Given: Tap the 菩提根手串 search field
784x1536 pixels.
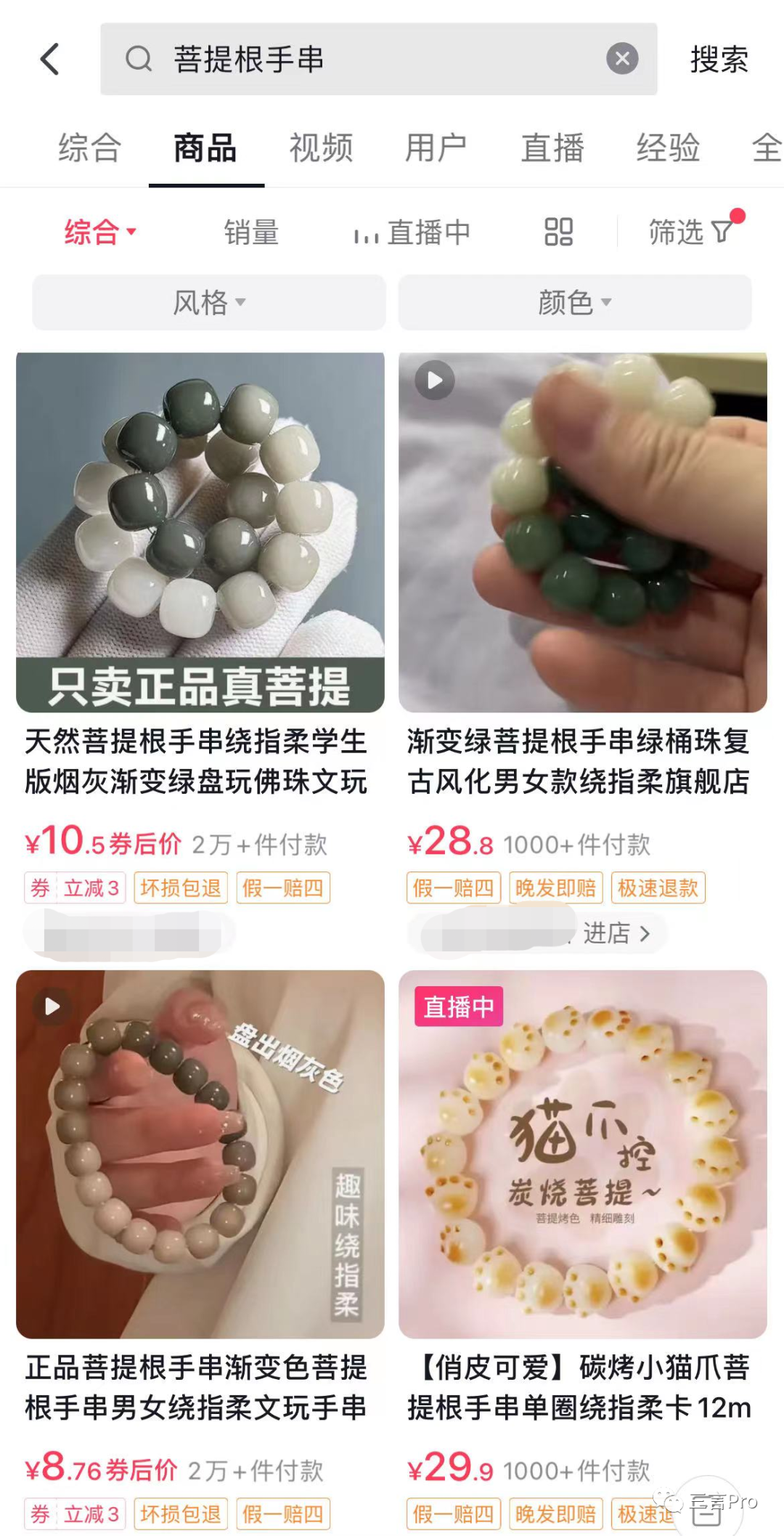Looking at the screenshot, I should pos(363,60).
